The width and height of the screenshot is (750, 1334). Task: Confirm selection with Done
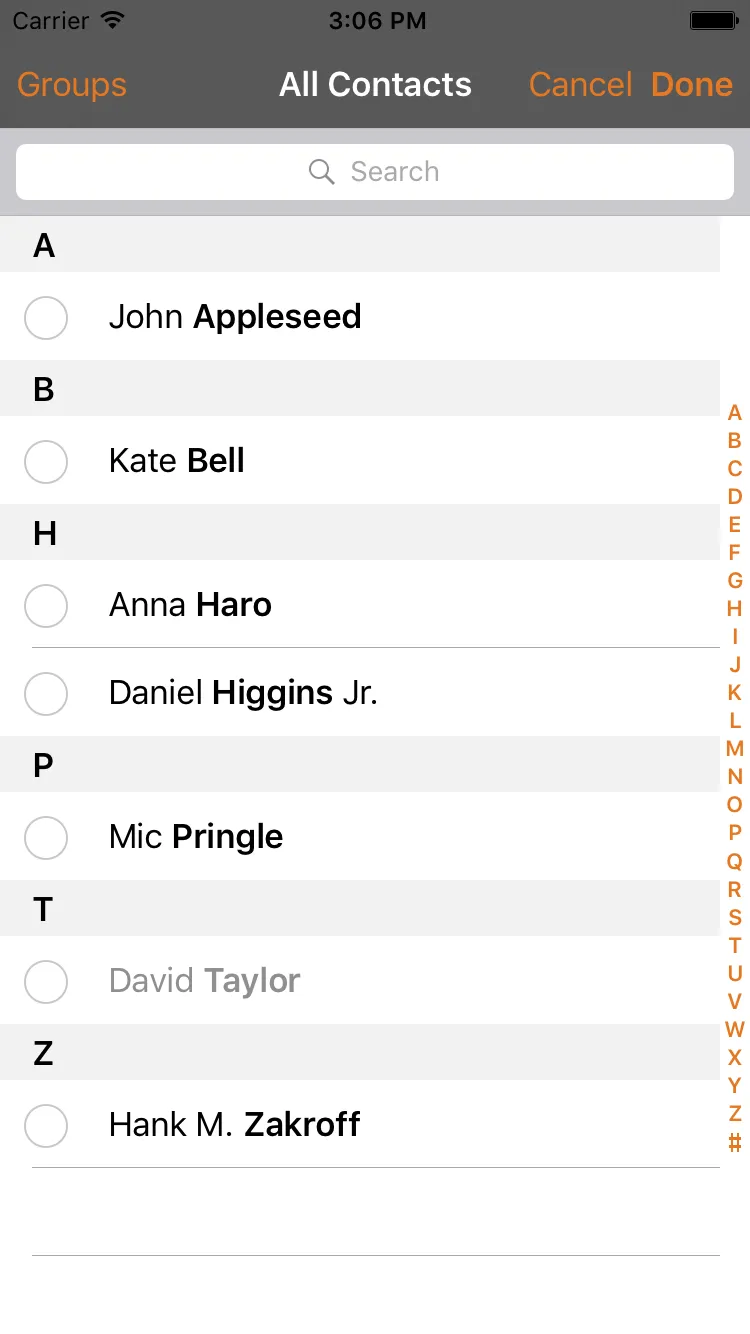(692, 85)
